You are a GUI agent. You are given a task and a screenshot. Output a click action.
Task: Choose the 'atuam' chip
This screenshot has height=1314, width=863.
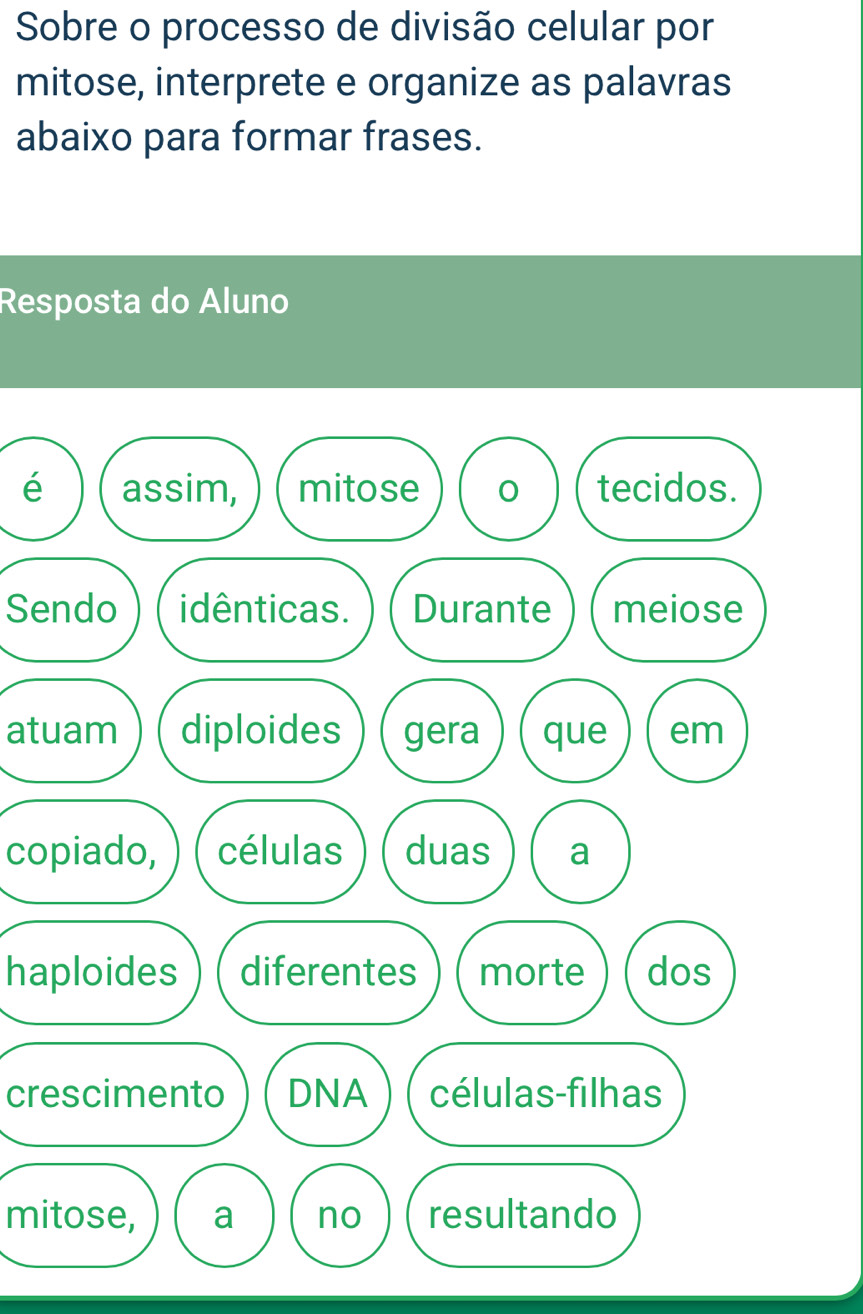pyautogui.click(x=62, y=730)
